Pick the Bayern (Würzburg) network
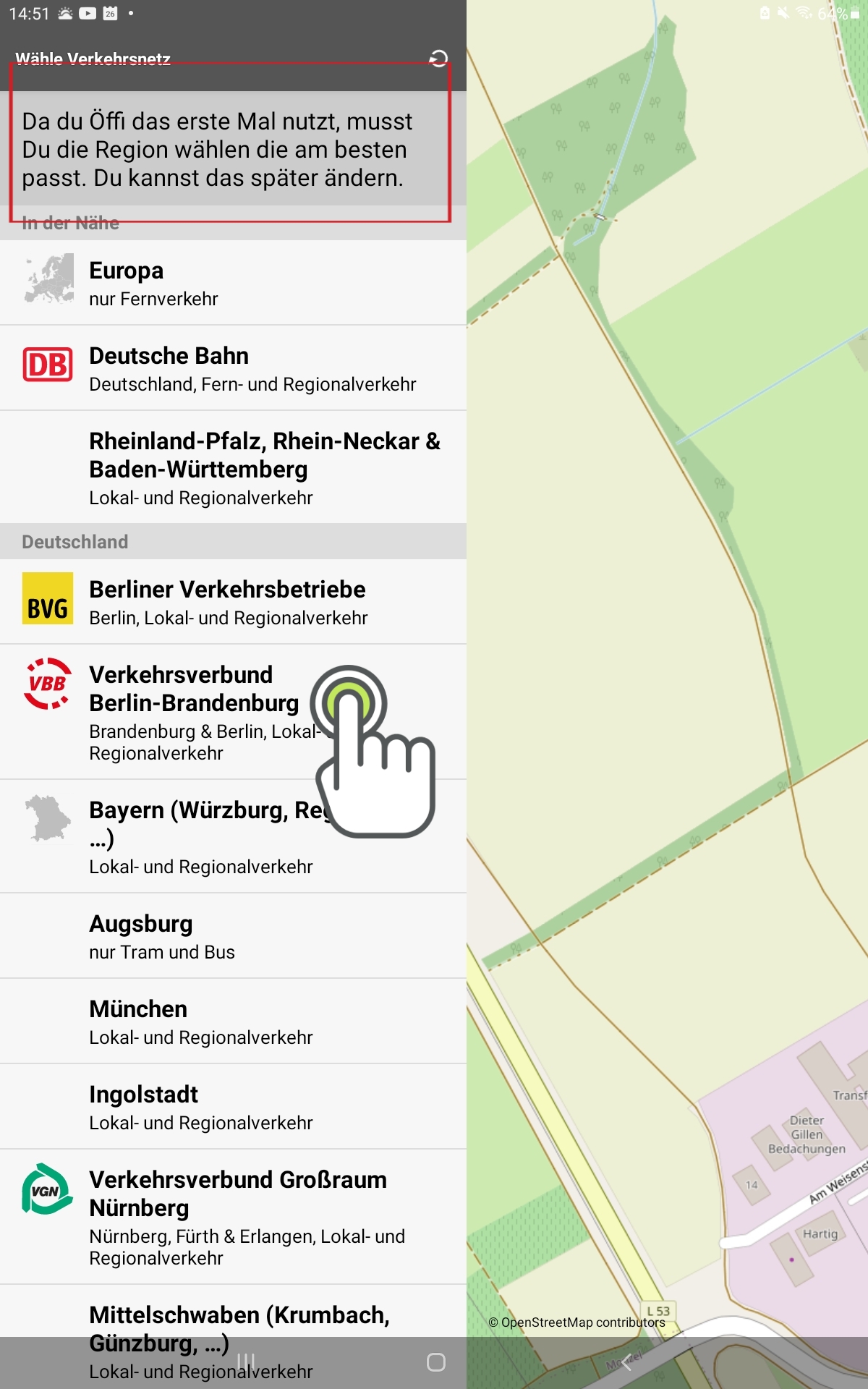 pyautogui.click(x=233, y=837)
